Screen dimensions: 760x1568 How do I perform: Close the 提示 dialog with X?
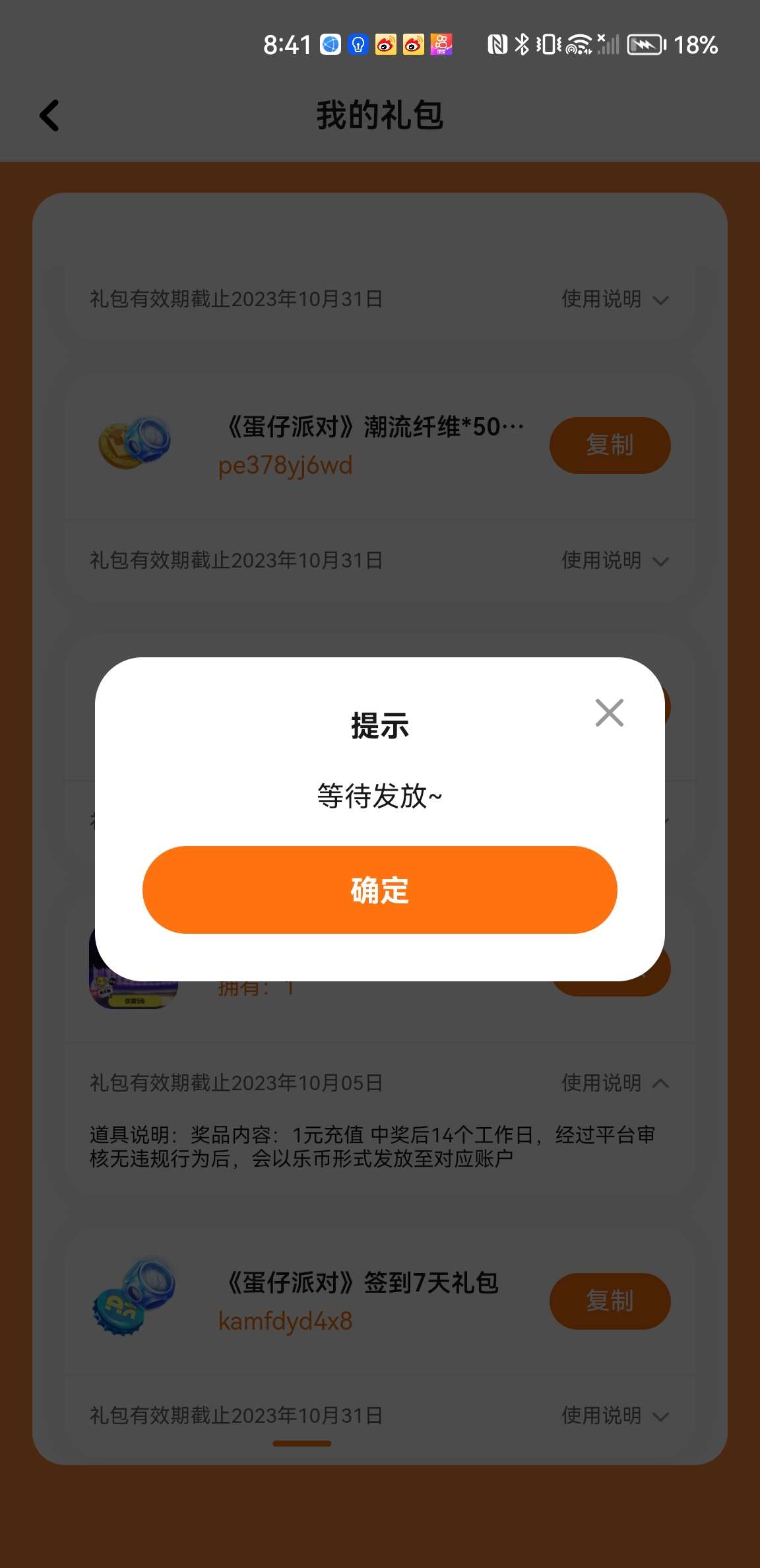point(609,713)
